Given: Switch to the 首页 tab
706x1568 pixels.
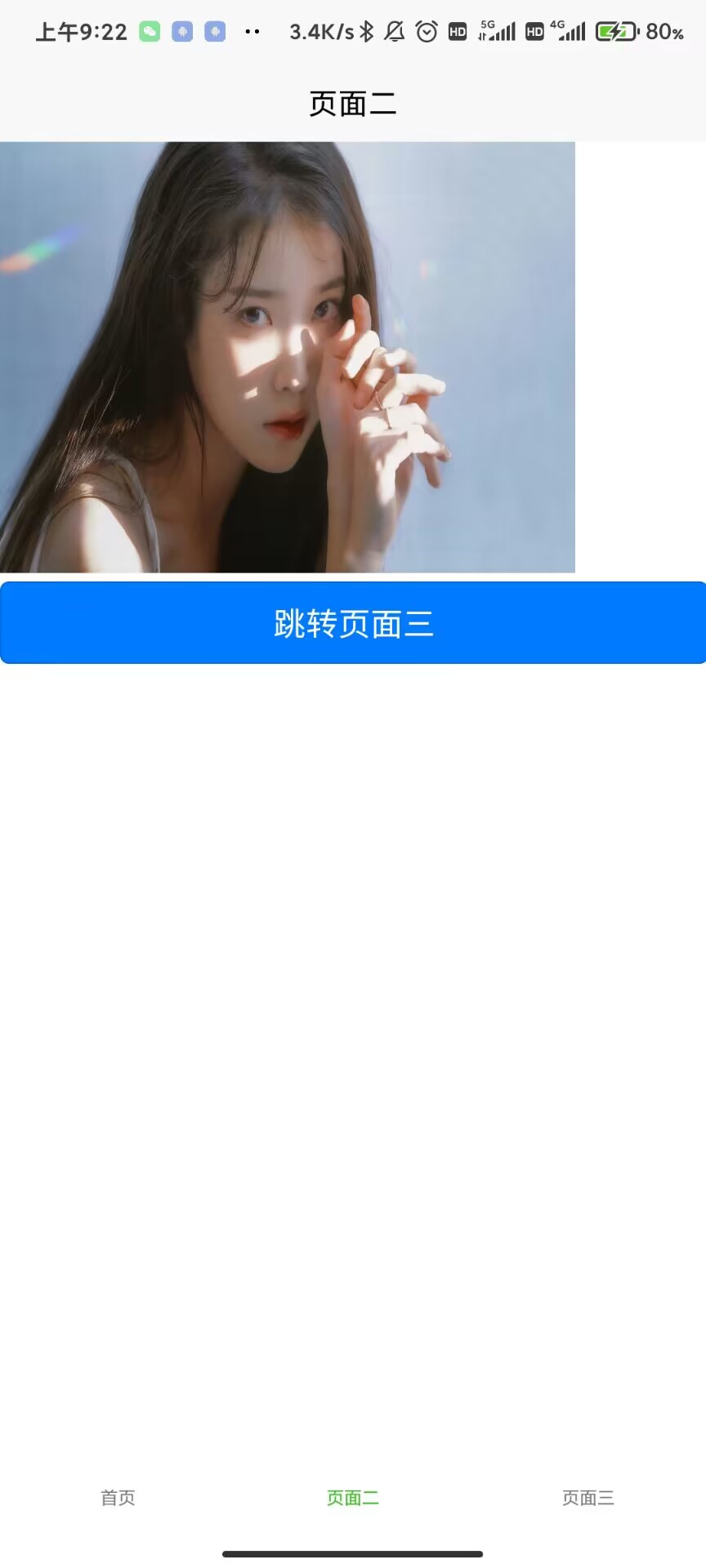Looking at the screenshot, I should click(x=118, y=1497).
